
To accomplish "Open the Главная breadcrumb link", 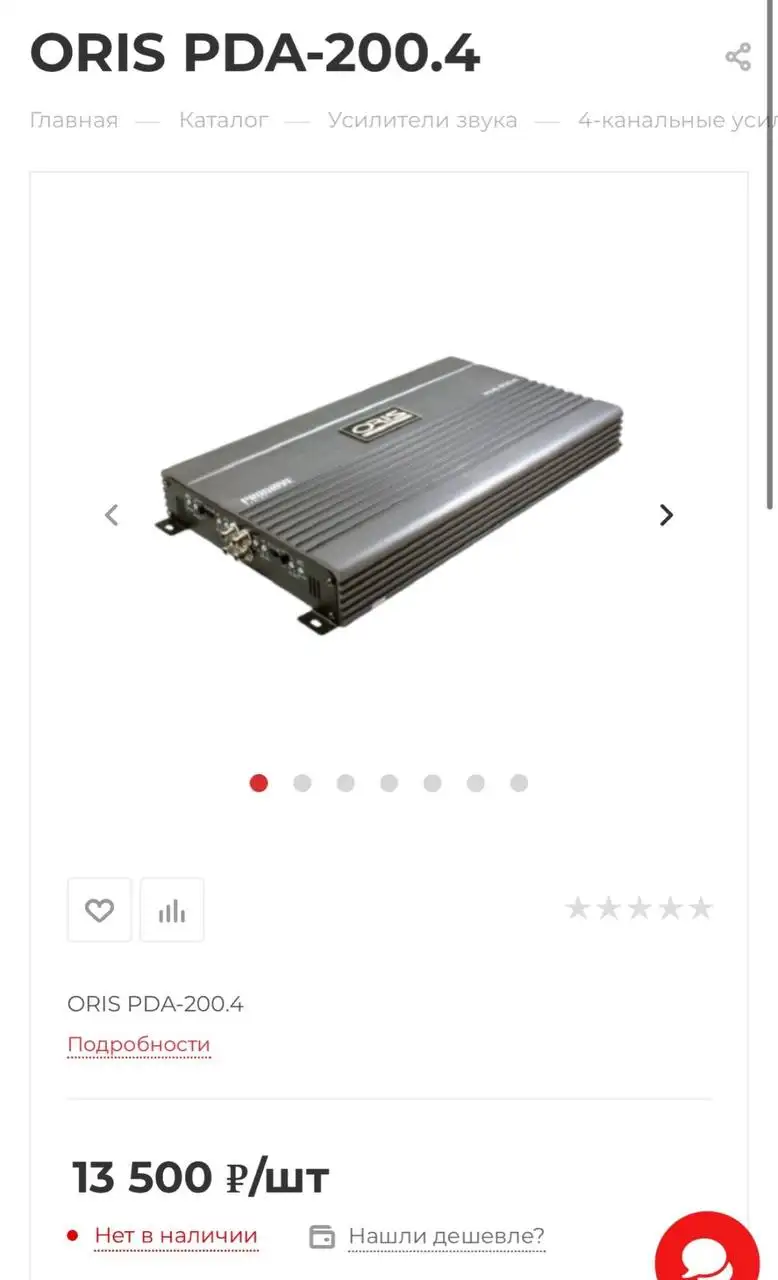I will (74, 121).
